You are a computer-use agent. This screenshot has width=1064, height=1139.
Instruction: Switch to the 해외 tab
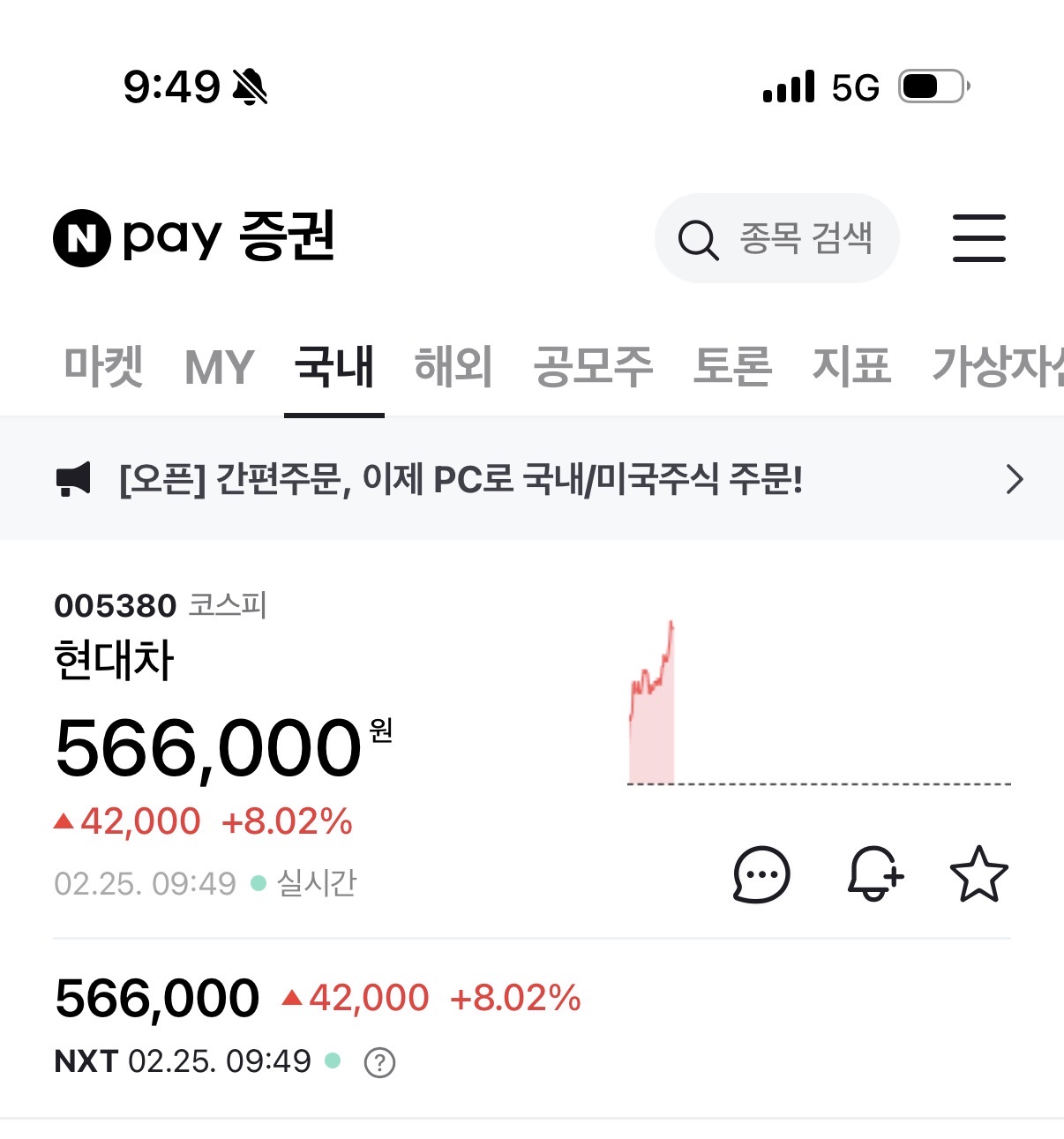[x=453, y=366]
